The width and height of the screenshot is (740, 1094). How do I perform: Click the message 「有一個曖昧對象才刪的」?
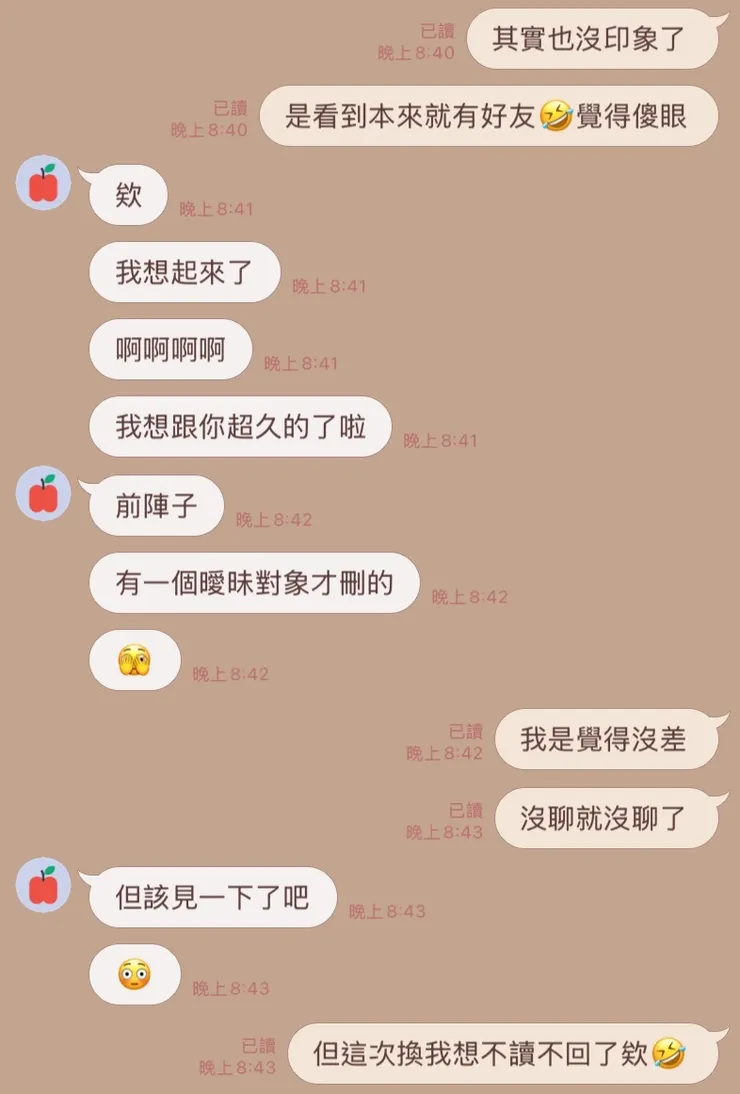(x=253, y=582)
